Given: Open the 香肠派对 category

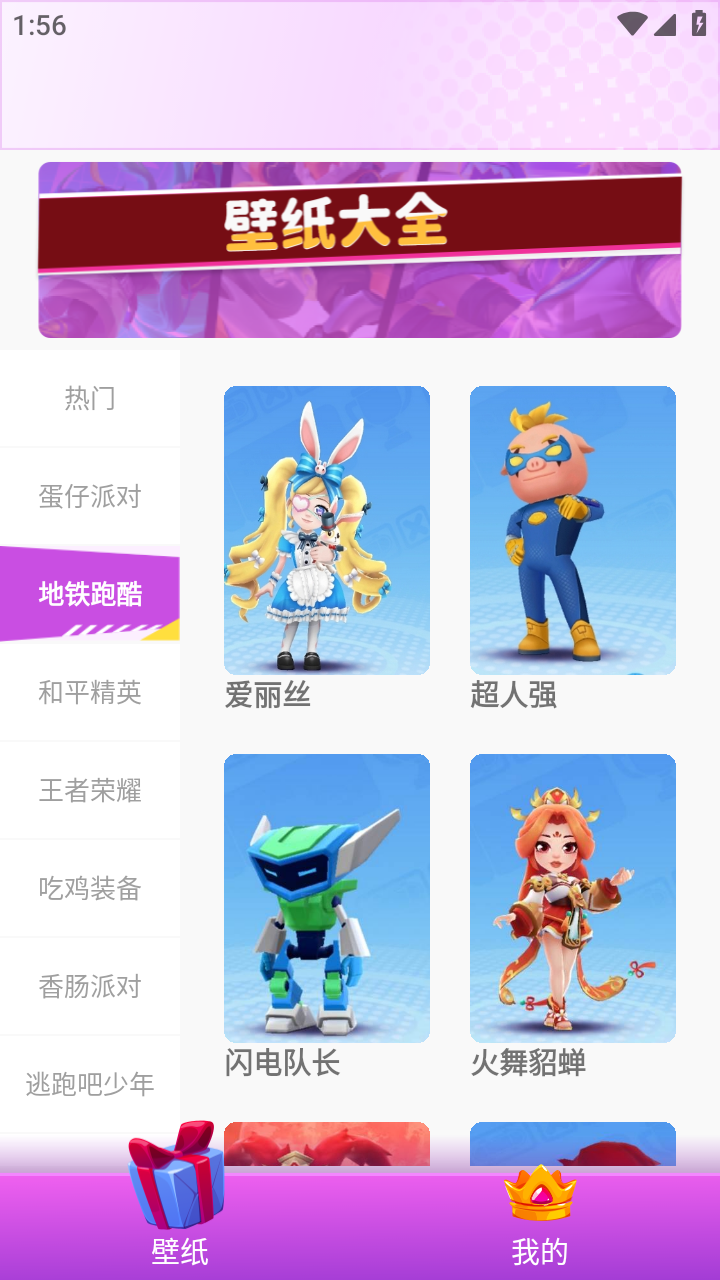Looking at the screenshot, I should pos(90,986).
